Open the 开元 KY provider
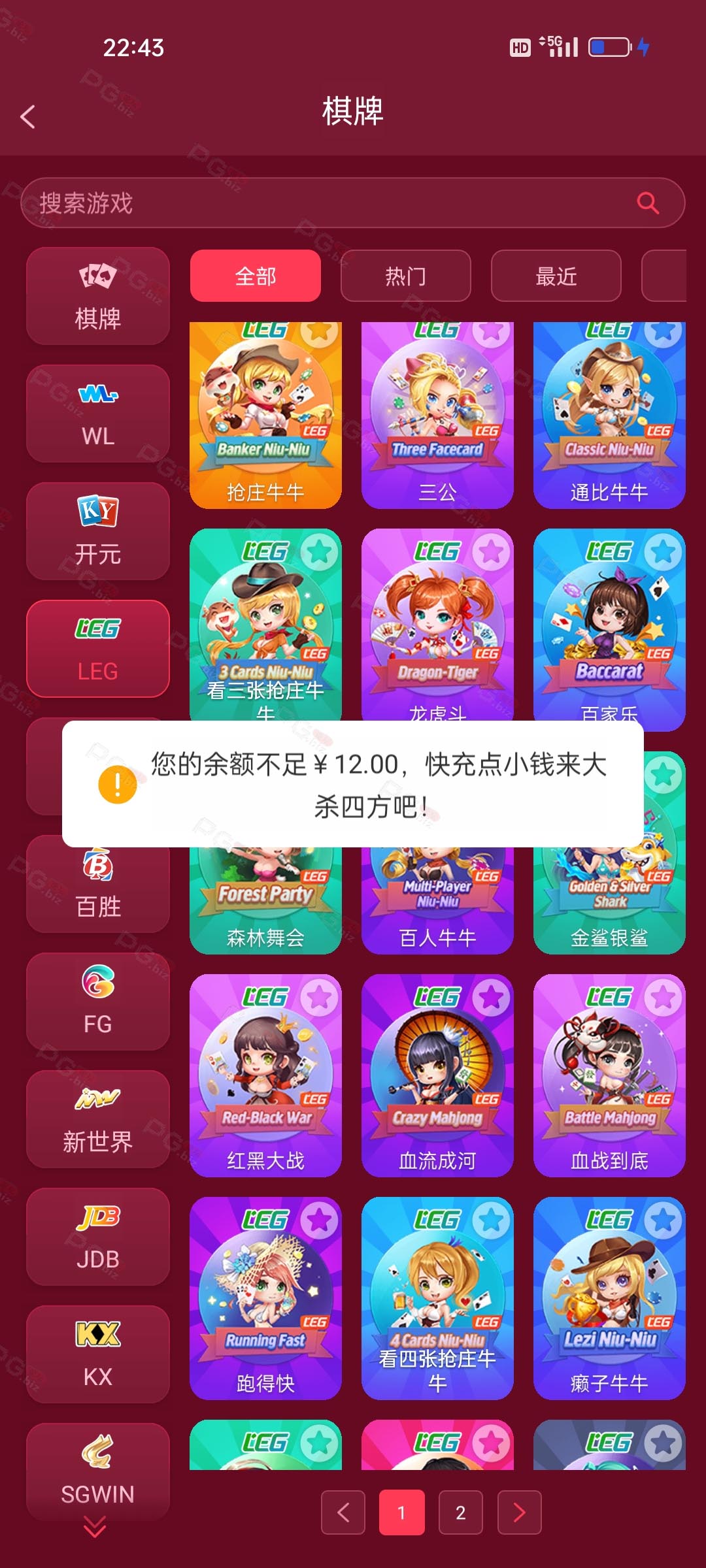The height and width of the screenshot is (1568, 706). pyautogui.click(x=98, y=531)
